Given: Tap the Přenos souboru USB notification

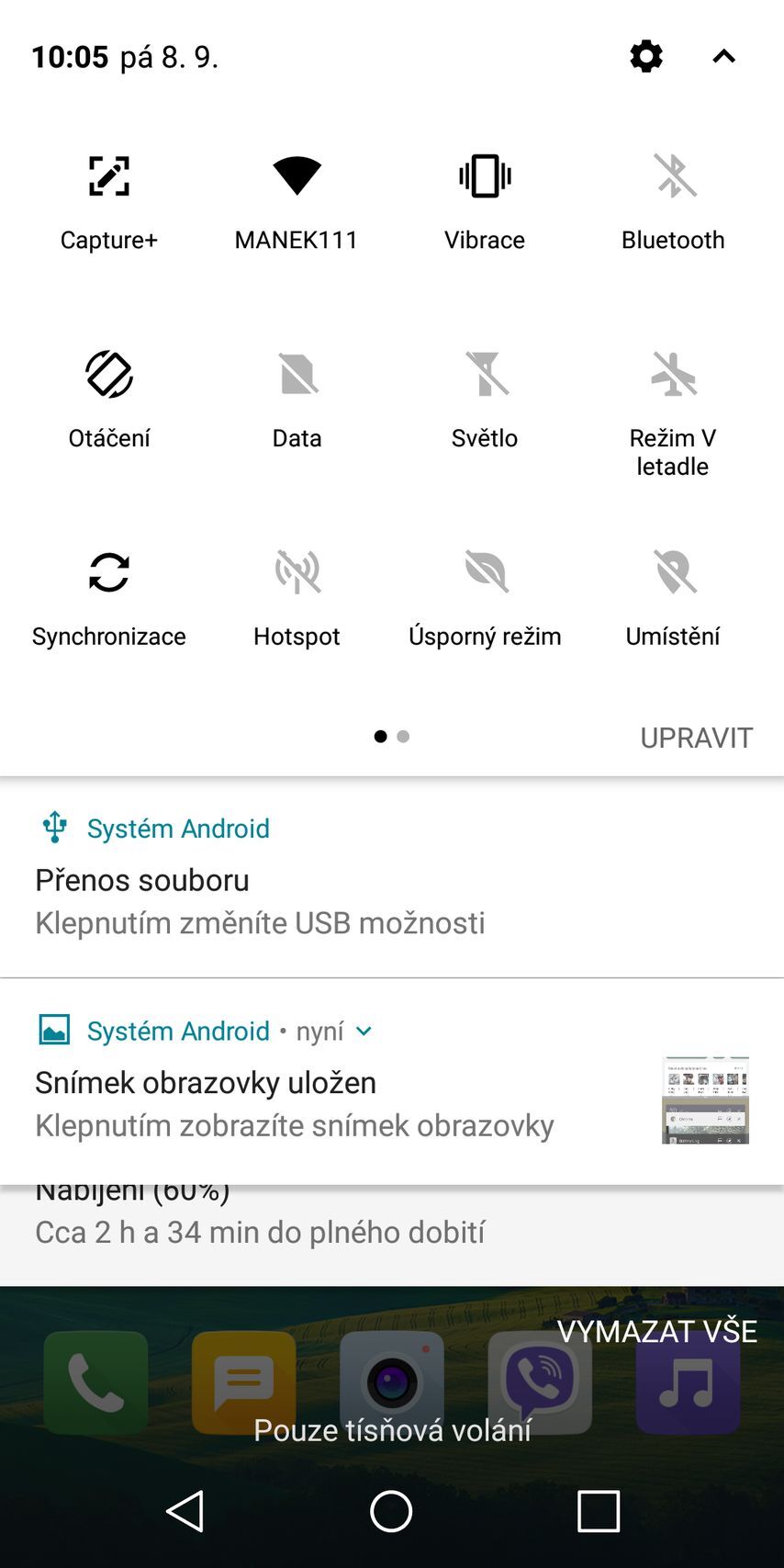Looking at the screenshot, I should coord(275,880).
